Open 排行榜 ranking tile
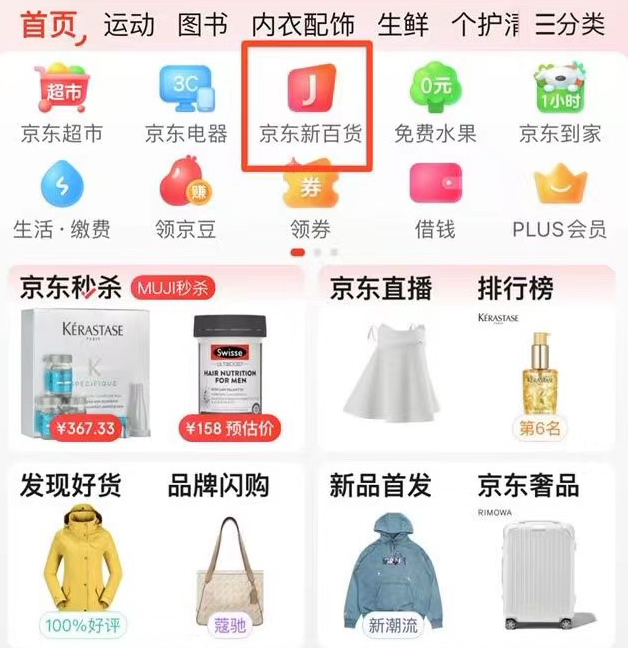628x648 pixels. coord(540,370)
